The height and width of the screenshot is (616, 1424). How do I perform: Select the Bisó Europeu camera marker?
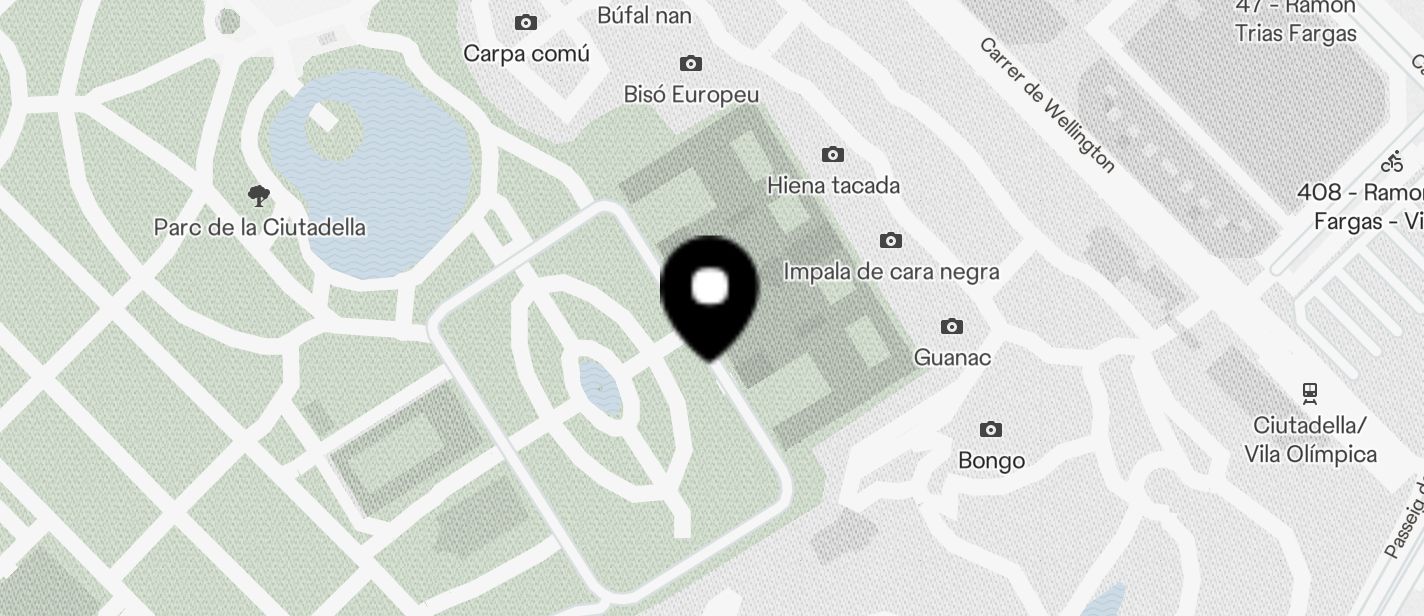point(690,64)
